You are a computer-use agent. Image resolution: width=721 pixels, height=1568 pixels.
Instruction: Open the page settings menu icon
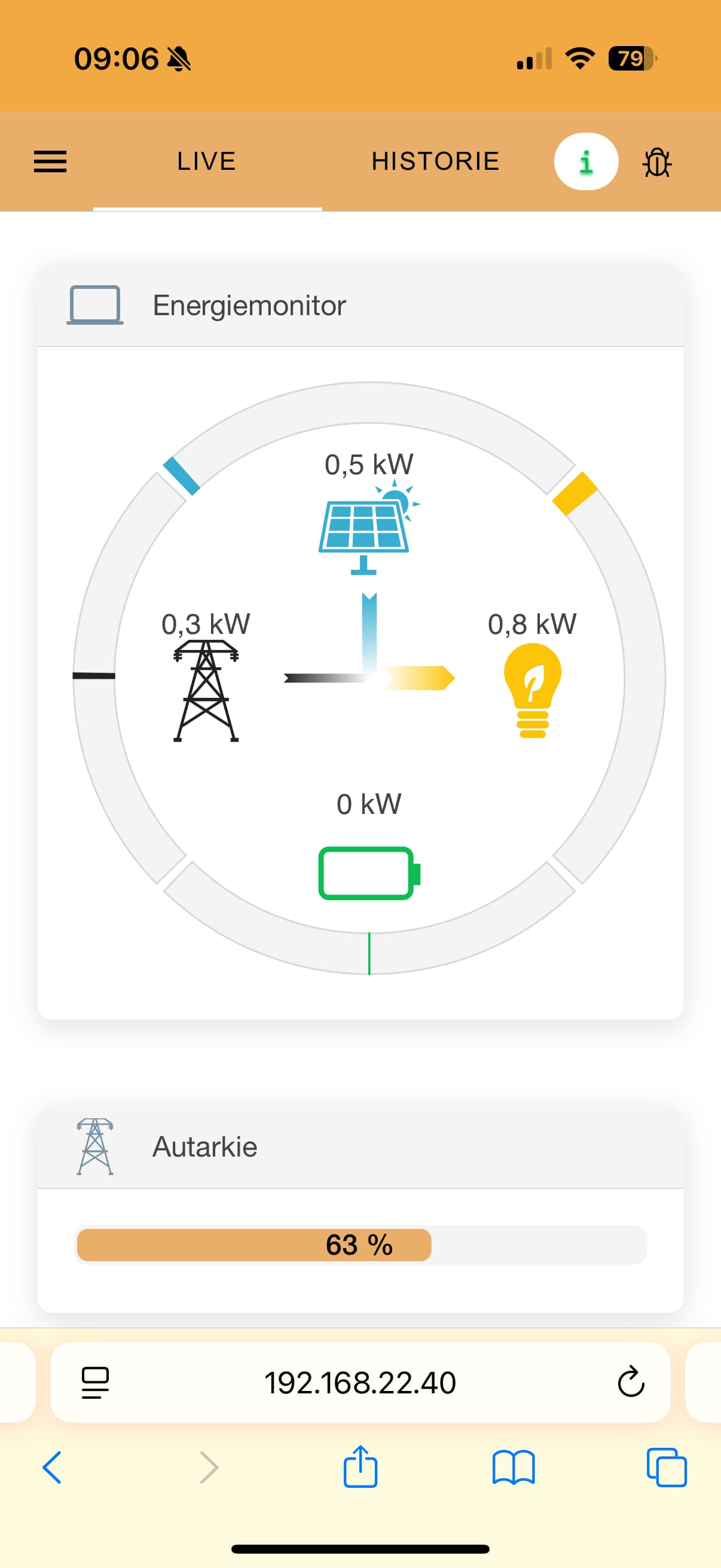[x=96, y=1383]
